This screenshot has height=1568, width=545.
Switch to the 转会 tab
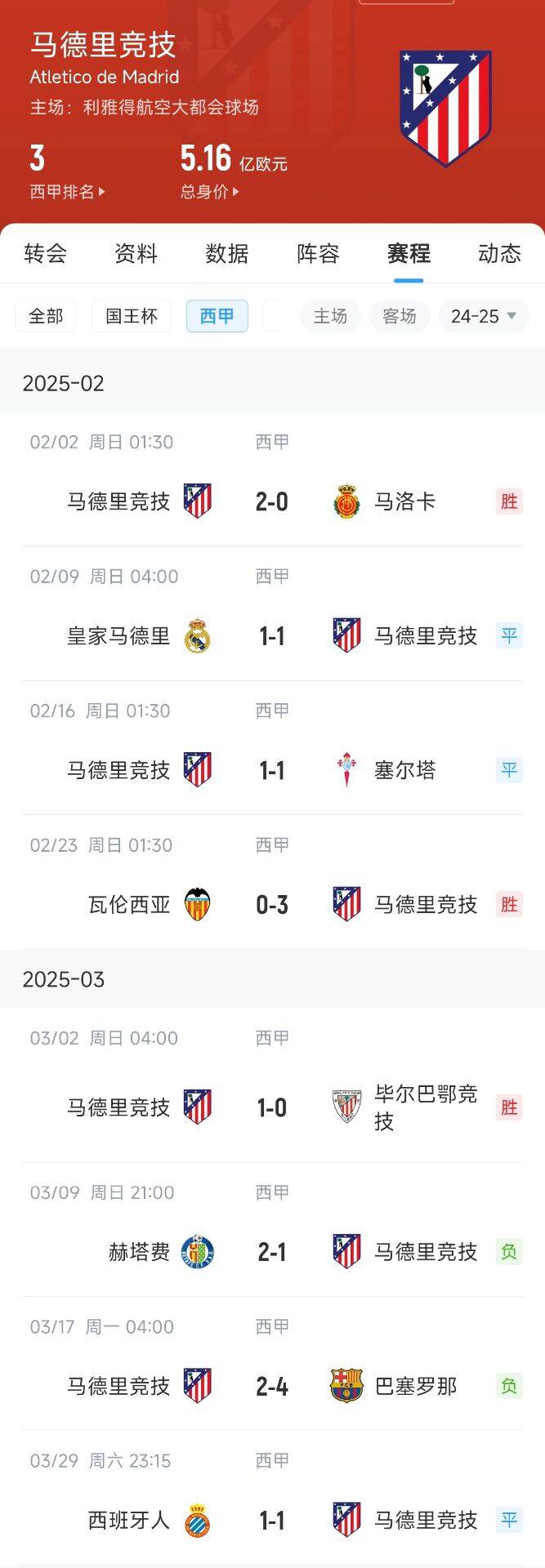pos(46,254)
